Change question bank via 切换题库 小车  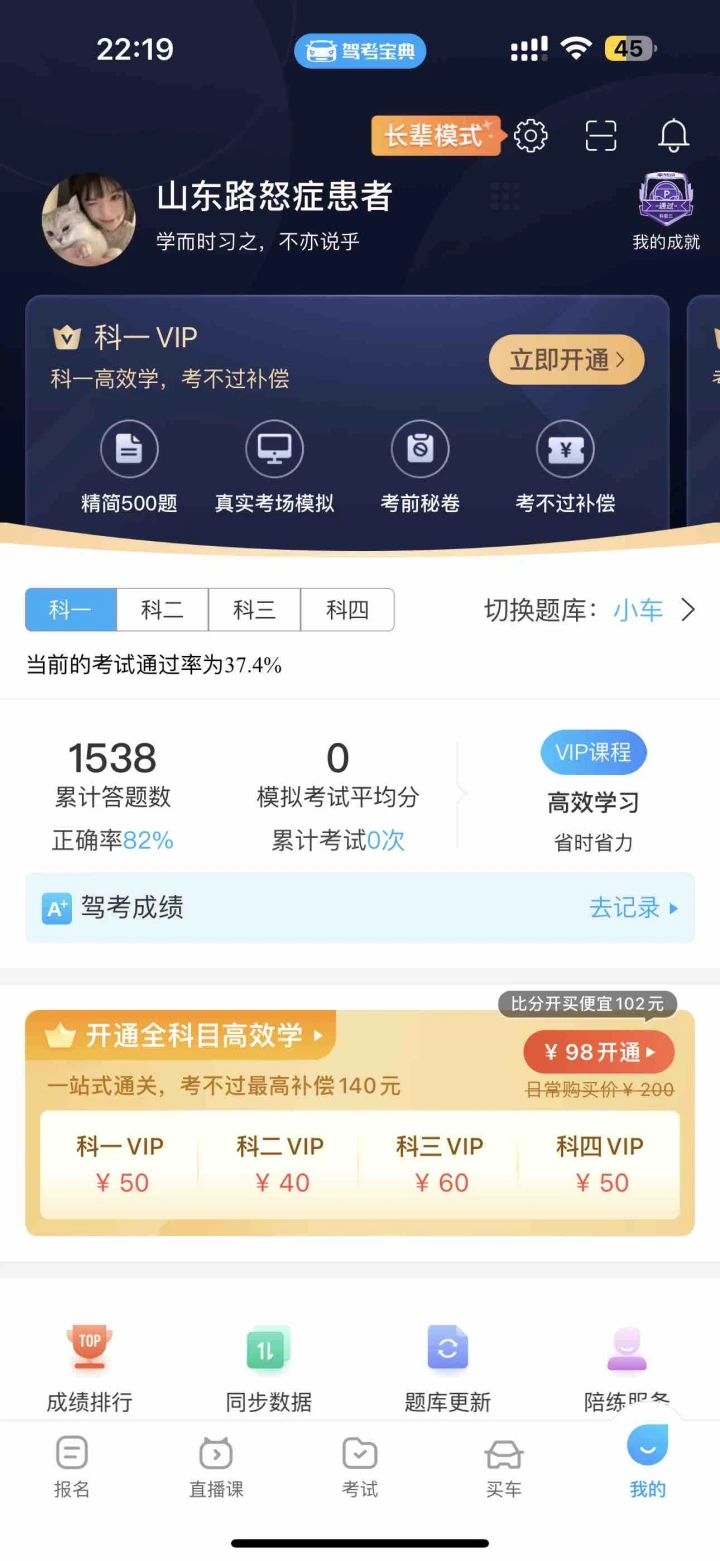[x=590, y=610]
